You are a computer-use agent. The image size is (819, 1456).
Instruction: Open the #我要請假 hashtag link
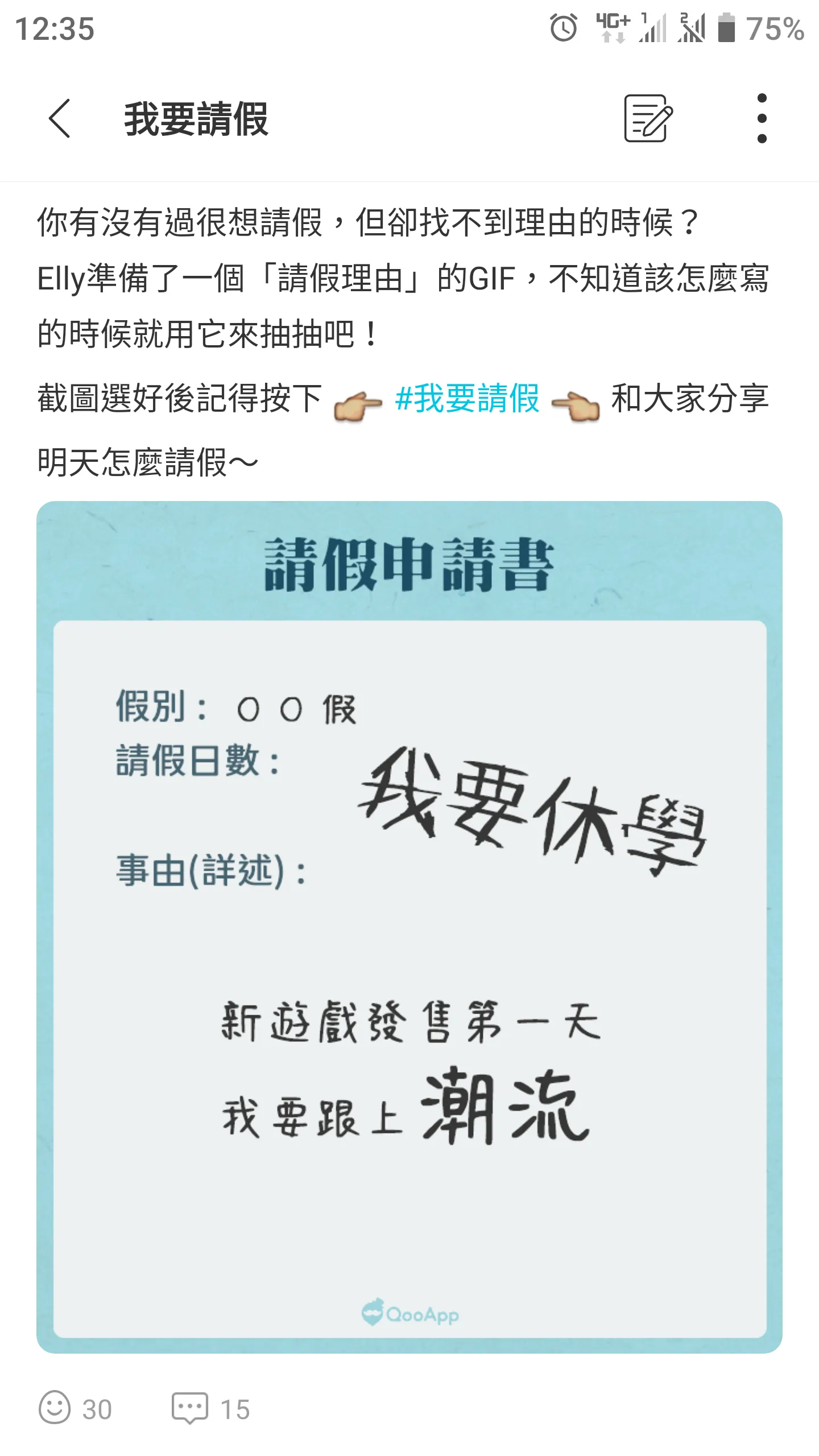click(x=467, y=399)
